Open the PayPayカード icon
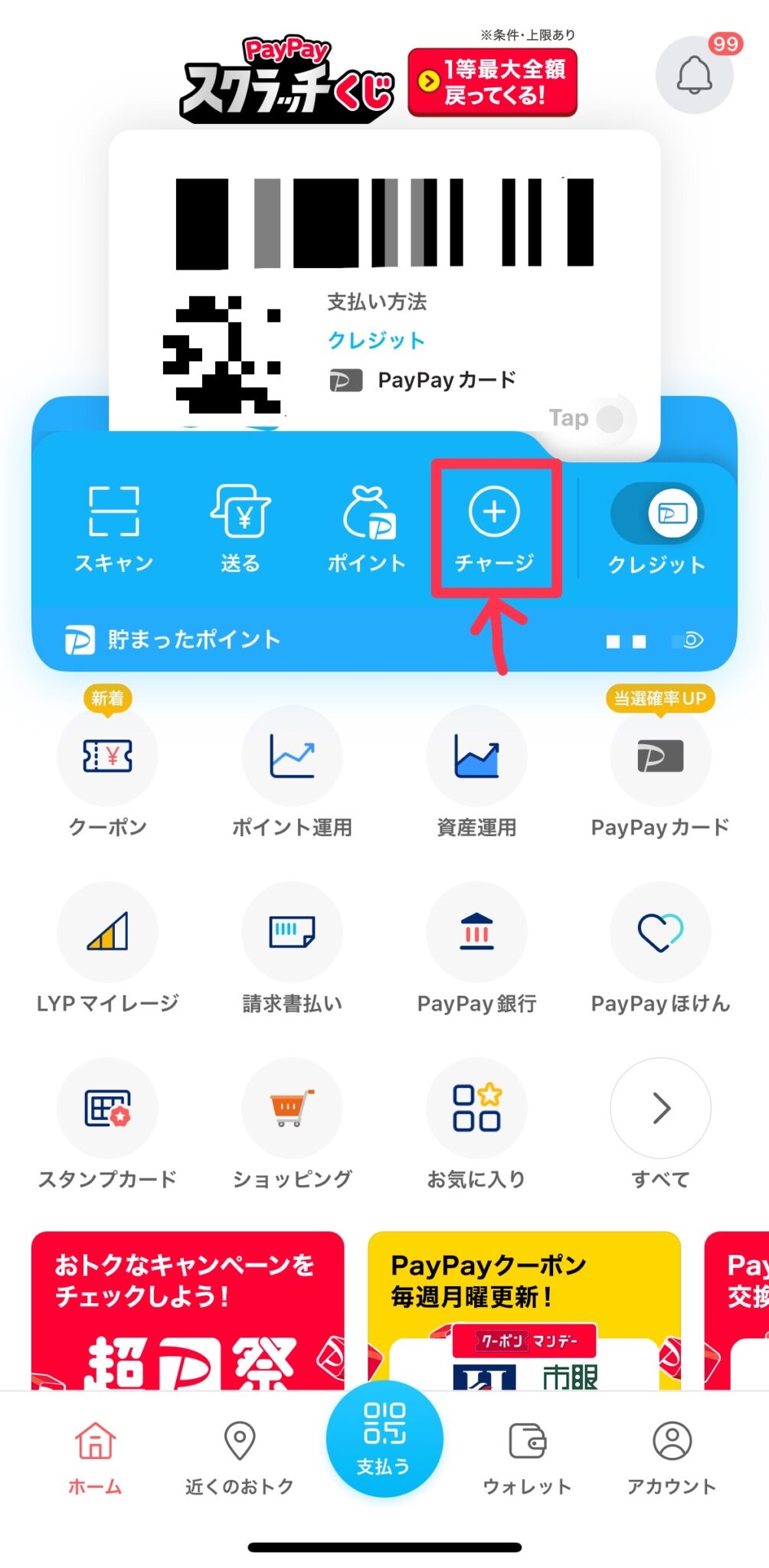This screenshot has width=769, height=1568. pos(660,756)
